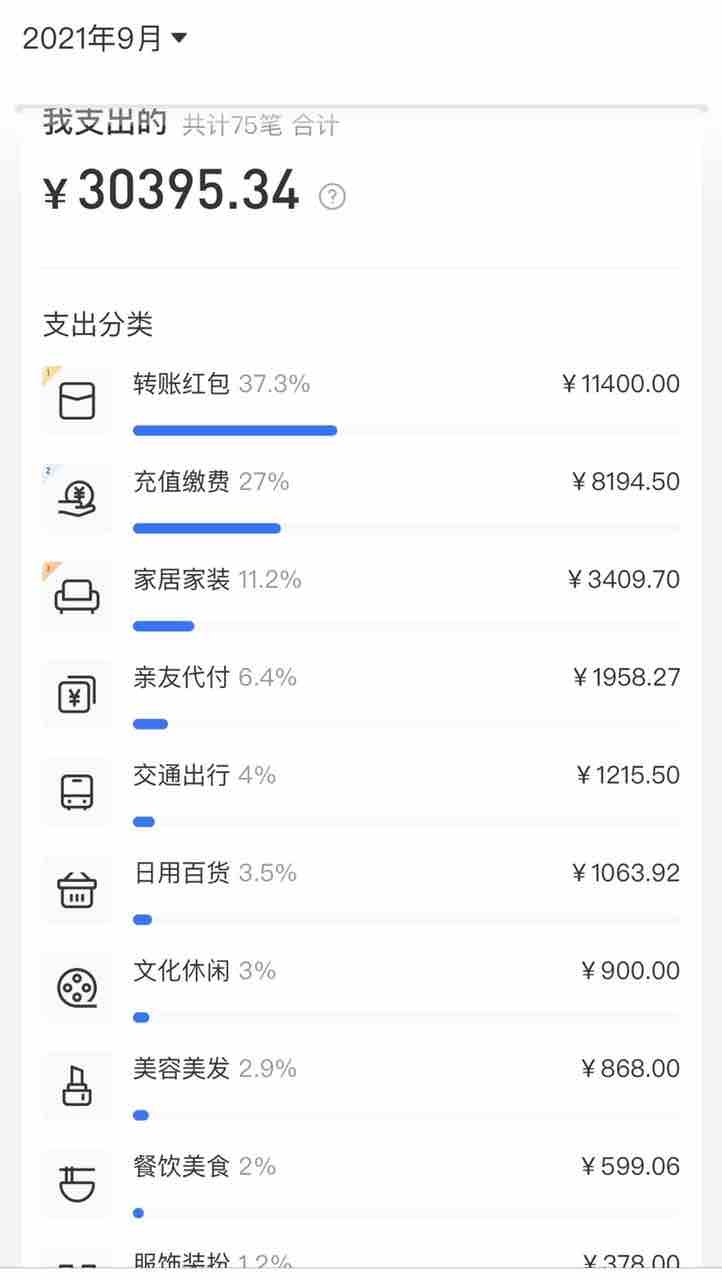Screen dimensions: 722x1280
Task: View 交通出行 expense details
Action: [361, 792]
